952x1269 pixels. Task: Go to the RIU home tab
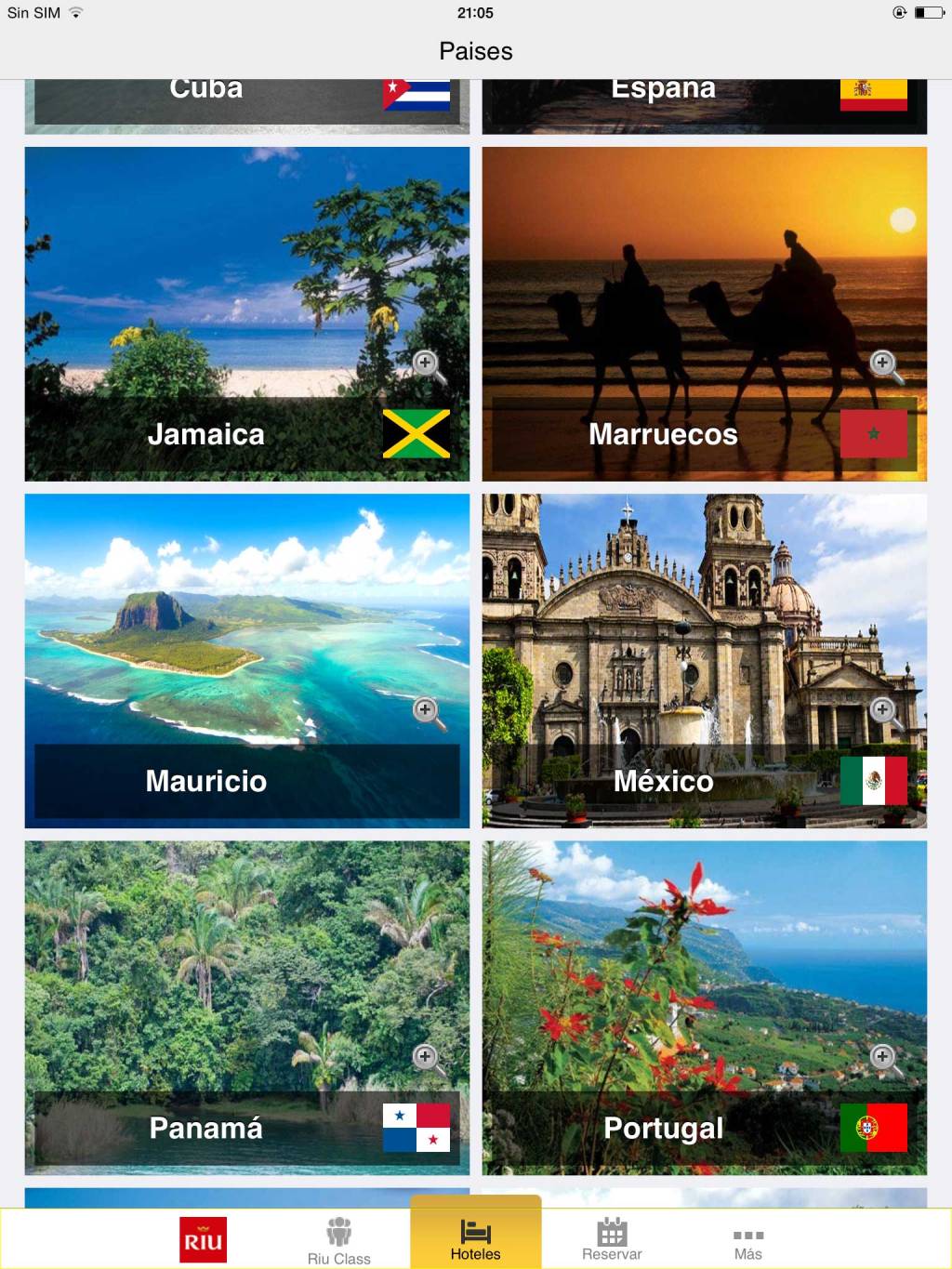[203, 1240]
